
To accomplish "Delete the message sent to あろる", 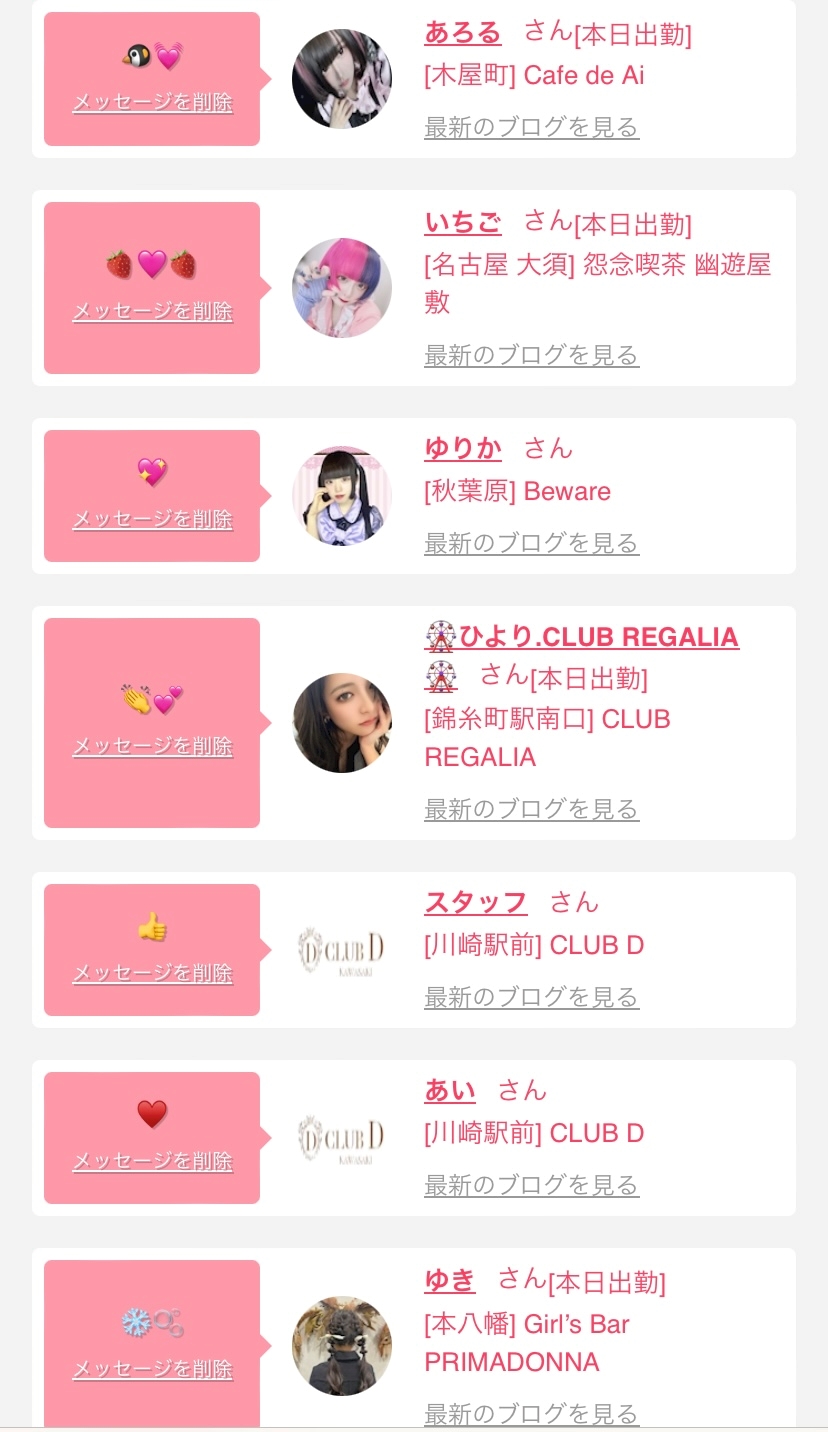I will tap(152, 103).
